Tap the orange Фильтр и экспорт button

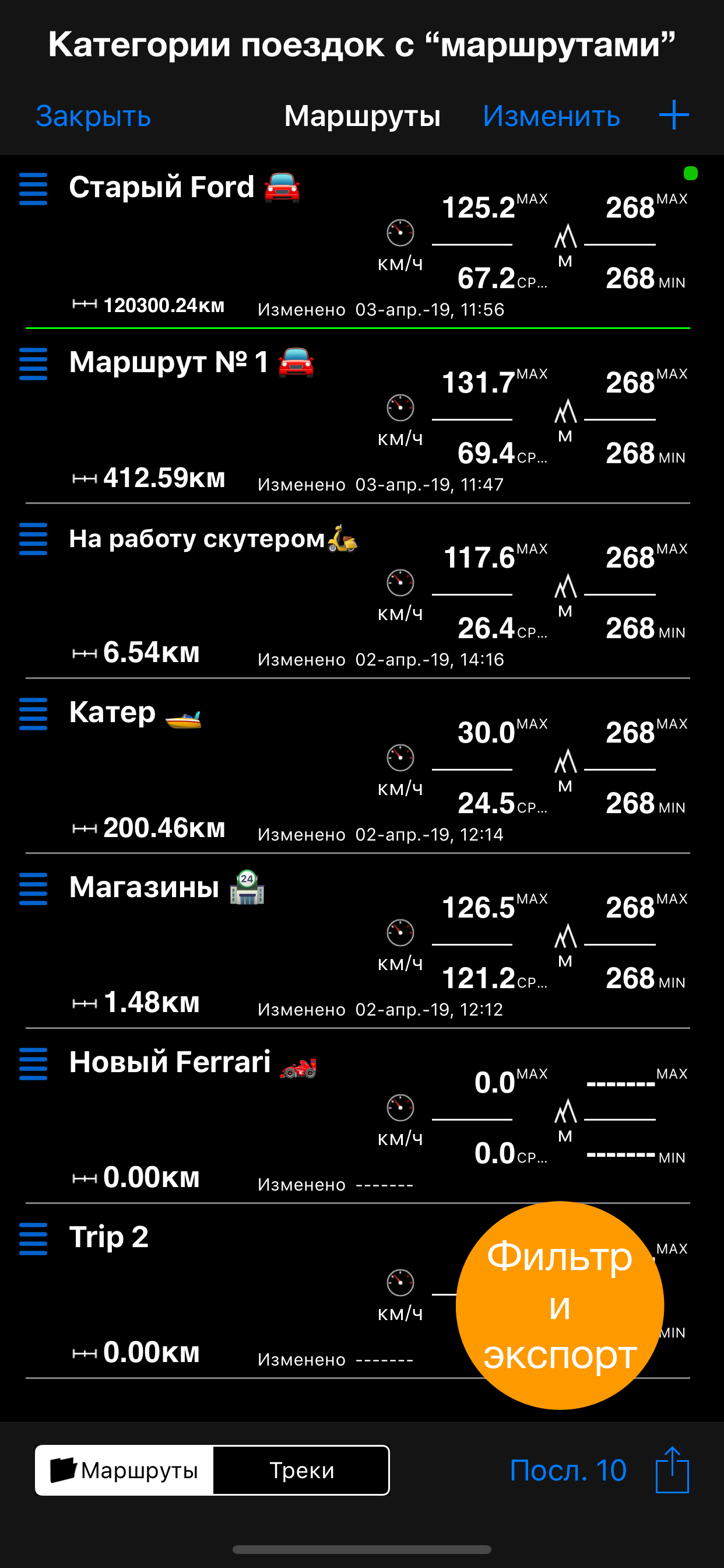560,1305
